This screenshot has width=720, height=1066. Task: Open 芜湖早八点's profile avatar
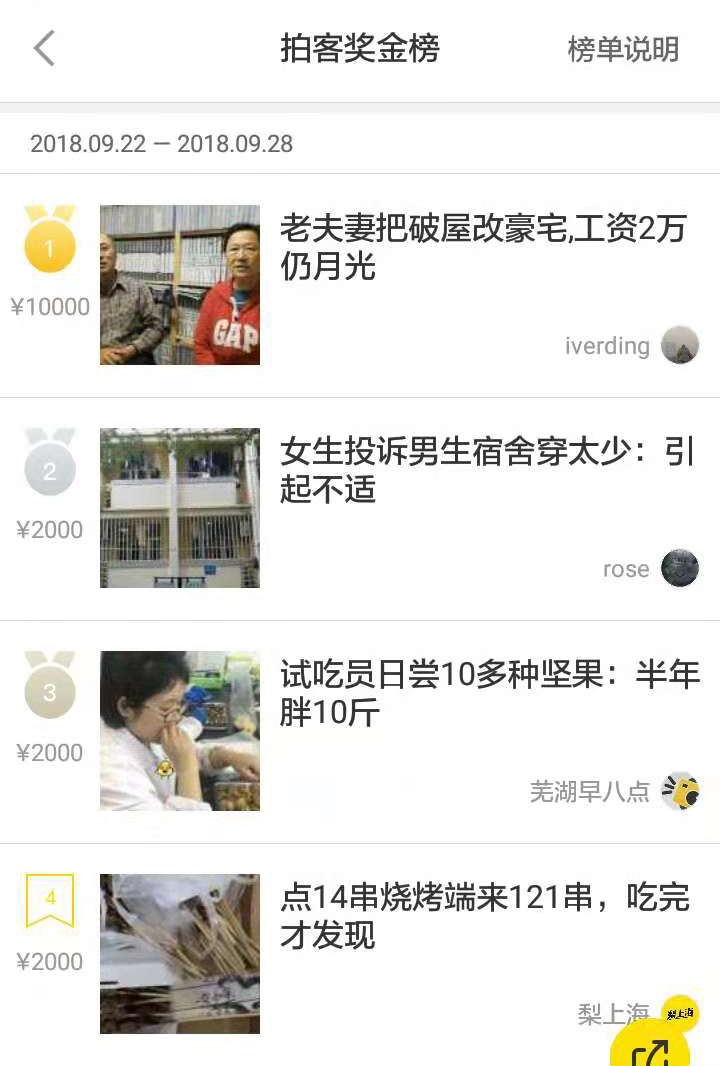tap(681, 792)
